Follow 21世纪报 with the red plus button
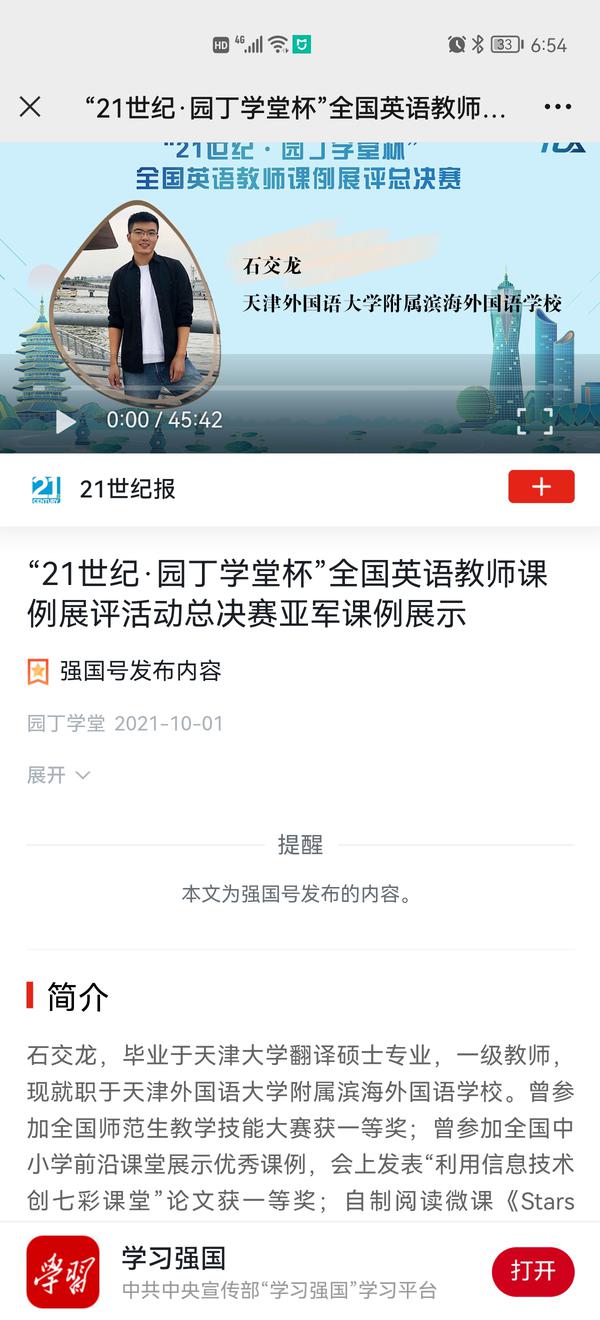The height and width of the screenshot is (1320, 600). 541,487
